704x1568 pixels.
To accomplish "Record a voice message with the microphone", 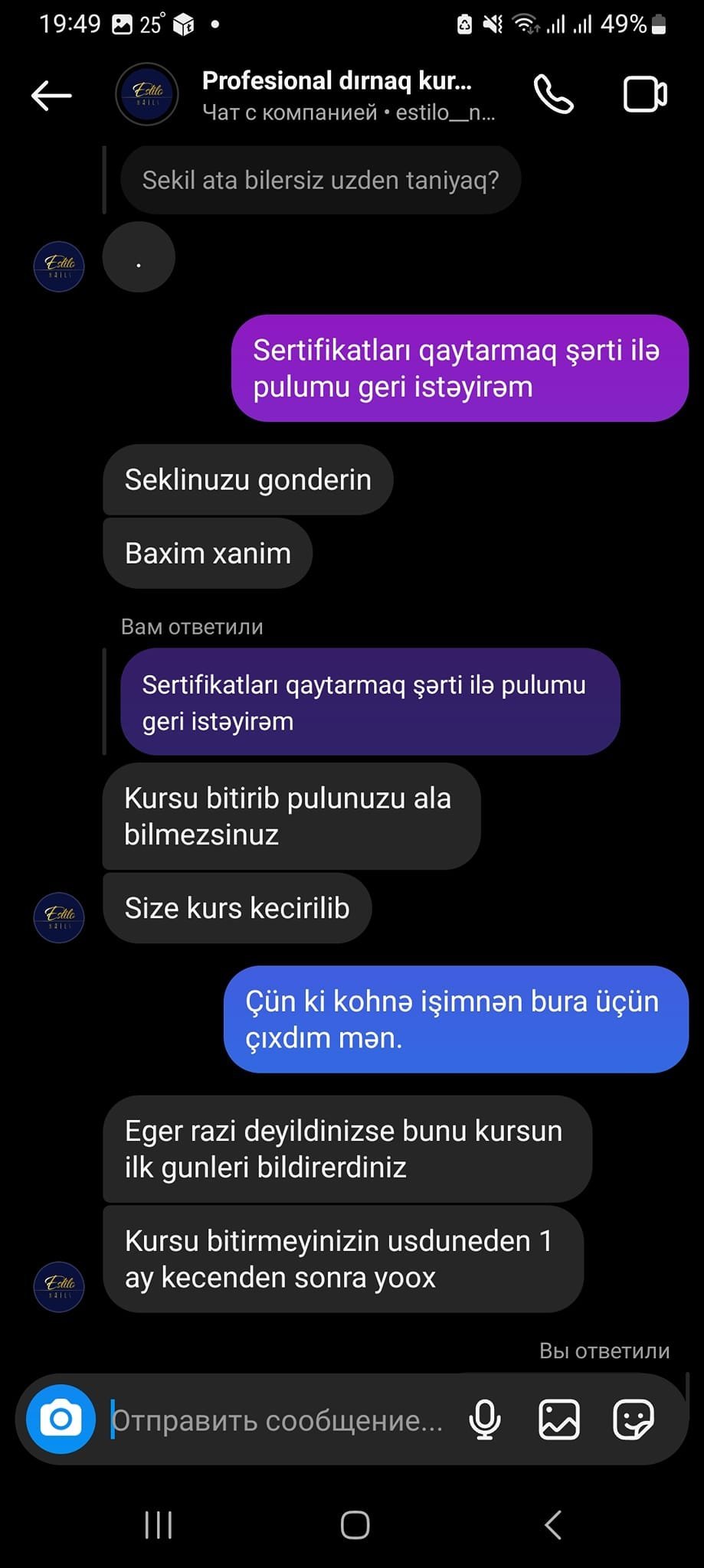I will (x=485, y=1420).
